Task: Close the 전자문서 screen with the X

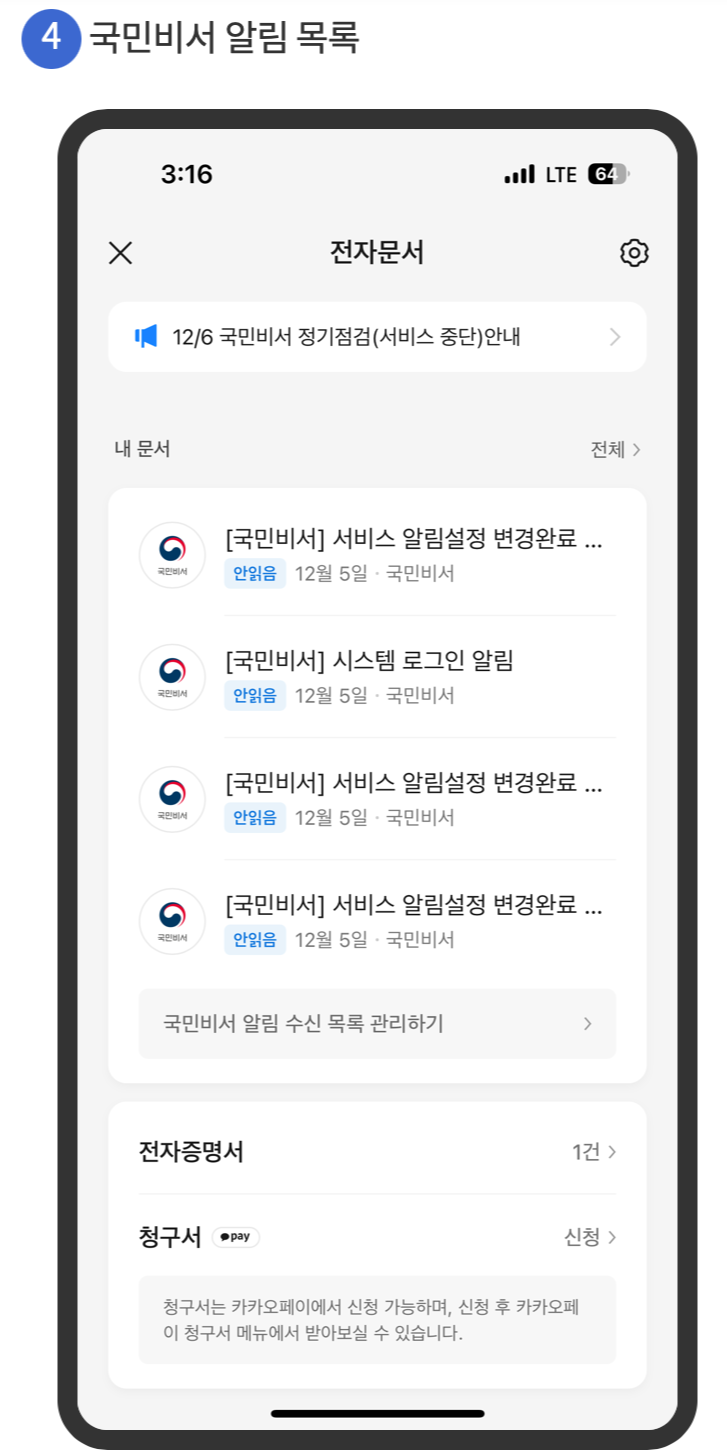Action: 119,253
